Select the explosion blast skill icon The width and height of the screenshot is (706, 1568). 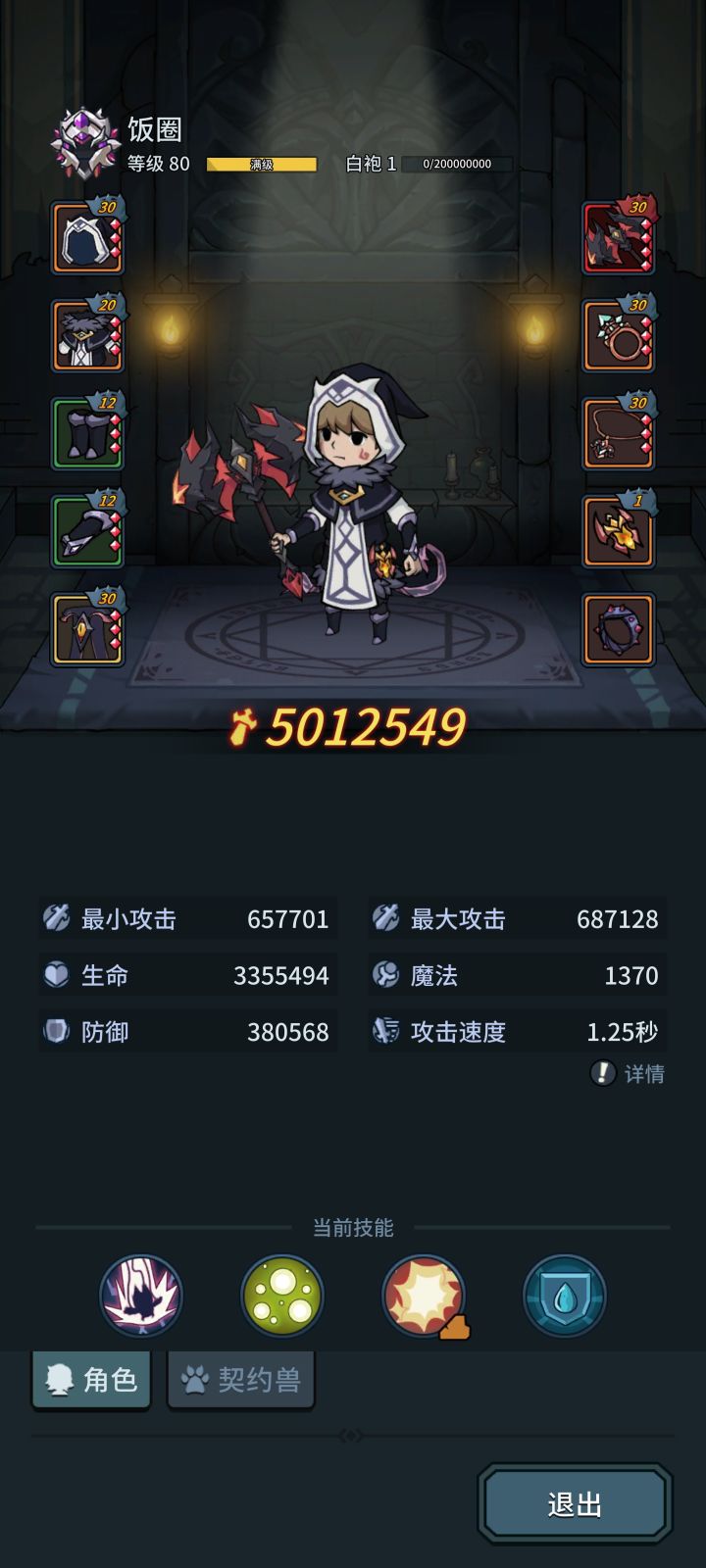tap(423, 1296)
